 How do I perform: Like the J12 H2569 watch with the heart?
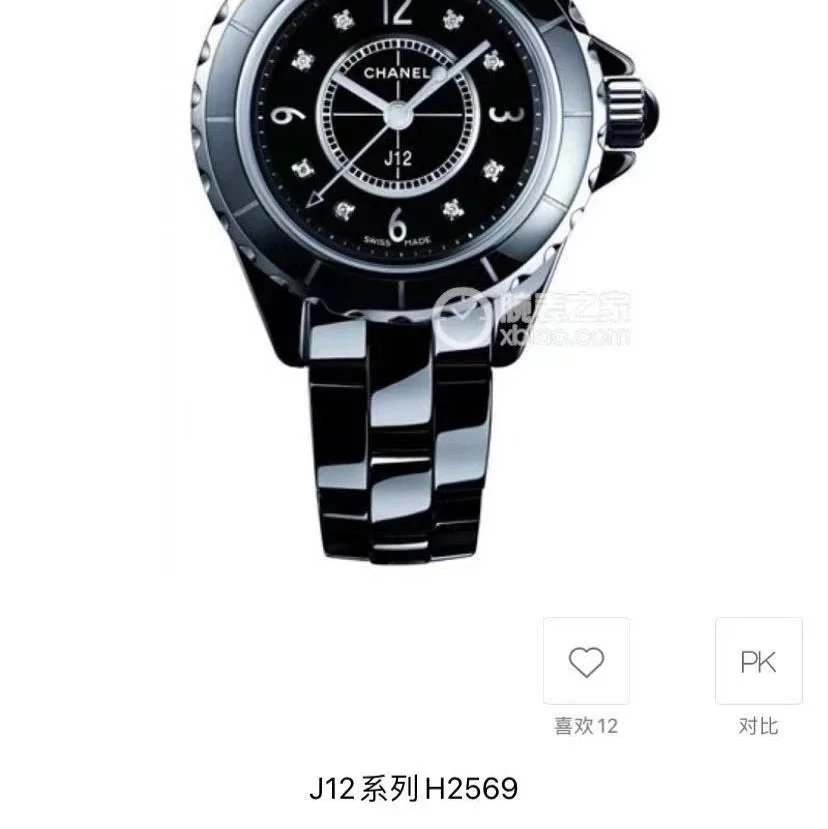point(586,661)
